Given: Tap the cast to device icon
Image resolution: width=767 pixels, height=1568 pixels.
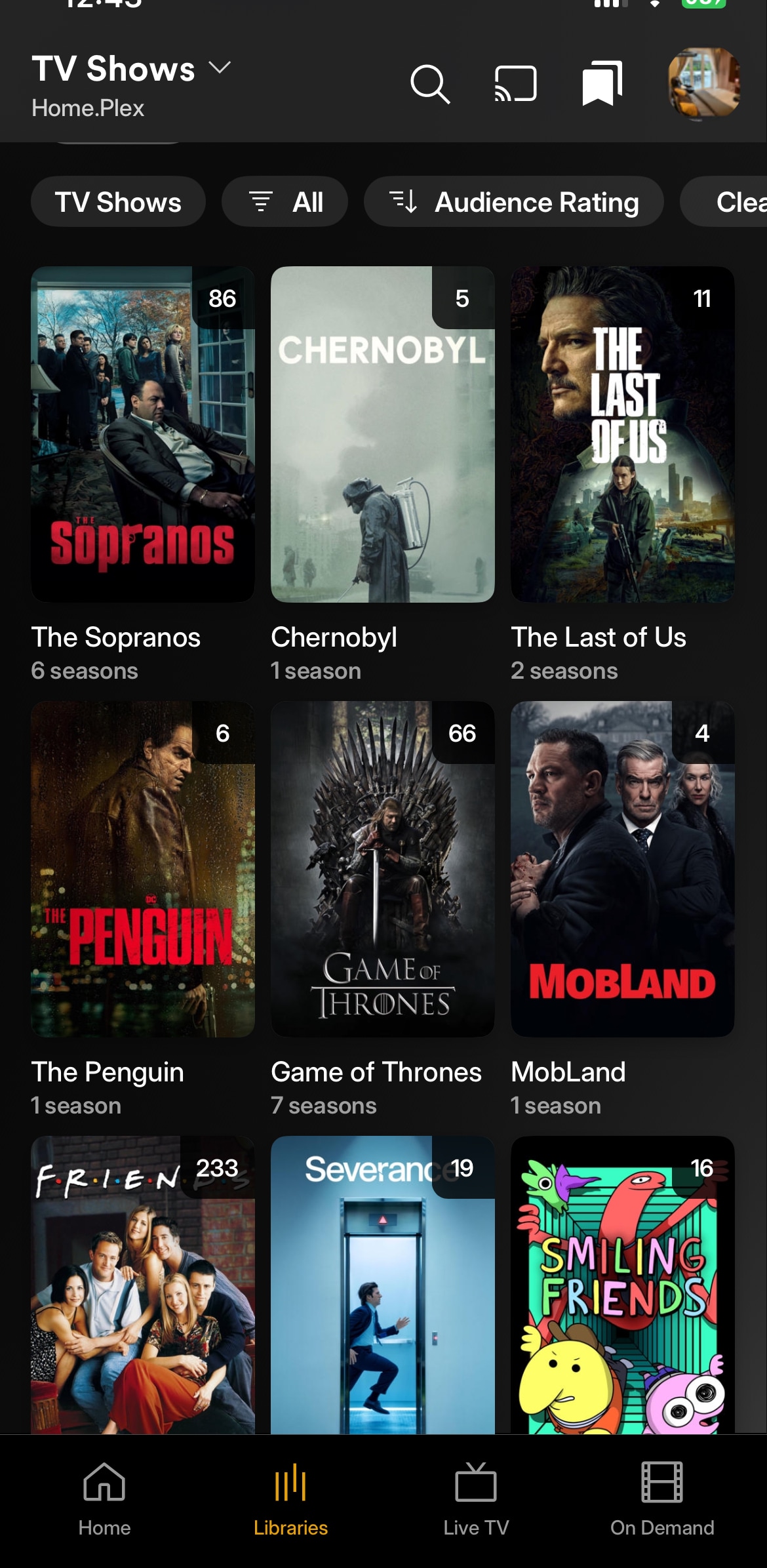Looking at the screenshot, I should (515, 84).
